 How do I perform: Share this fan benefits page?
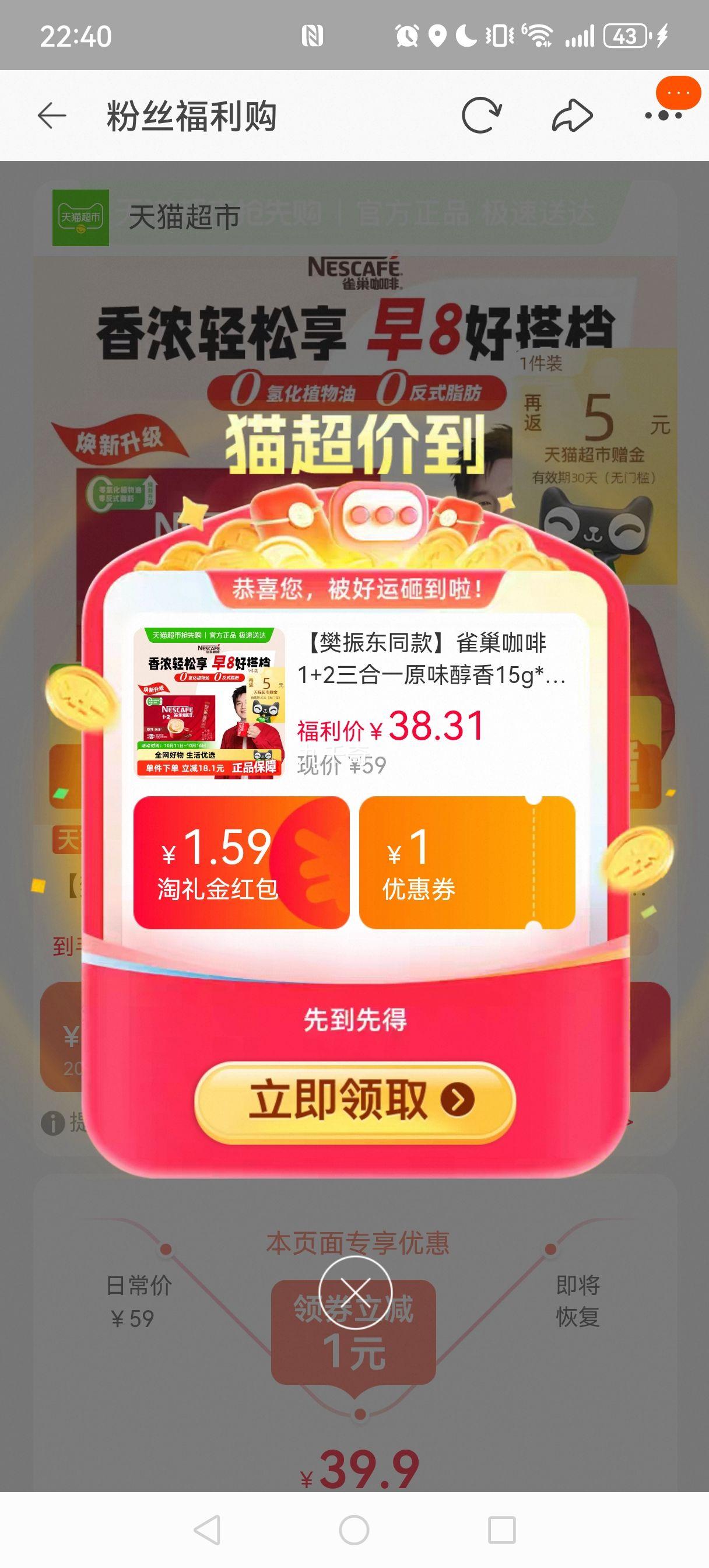[x=571, y=116]
